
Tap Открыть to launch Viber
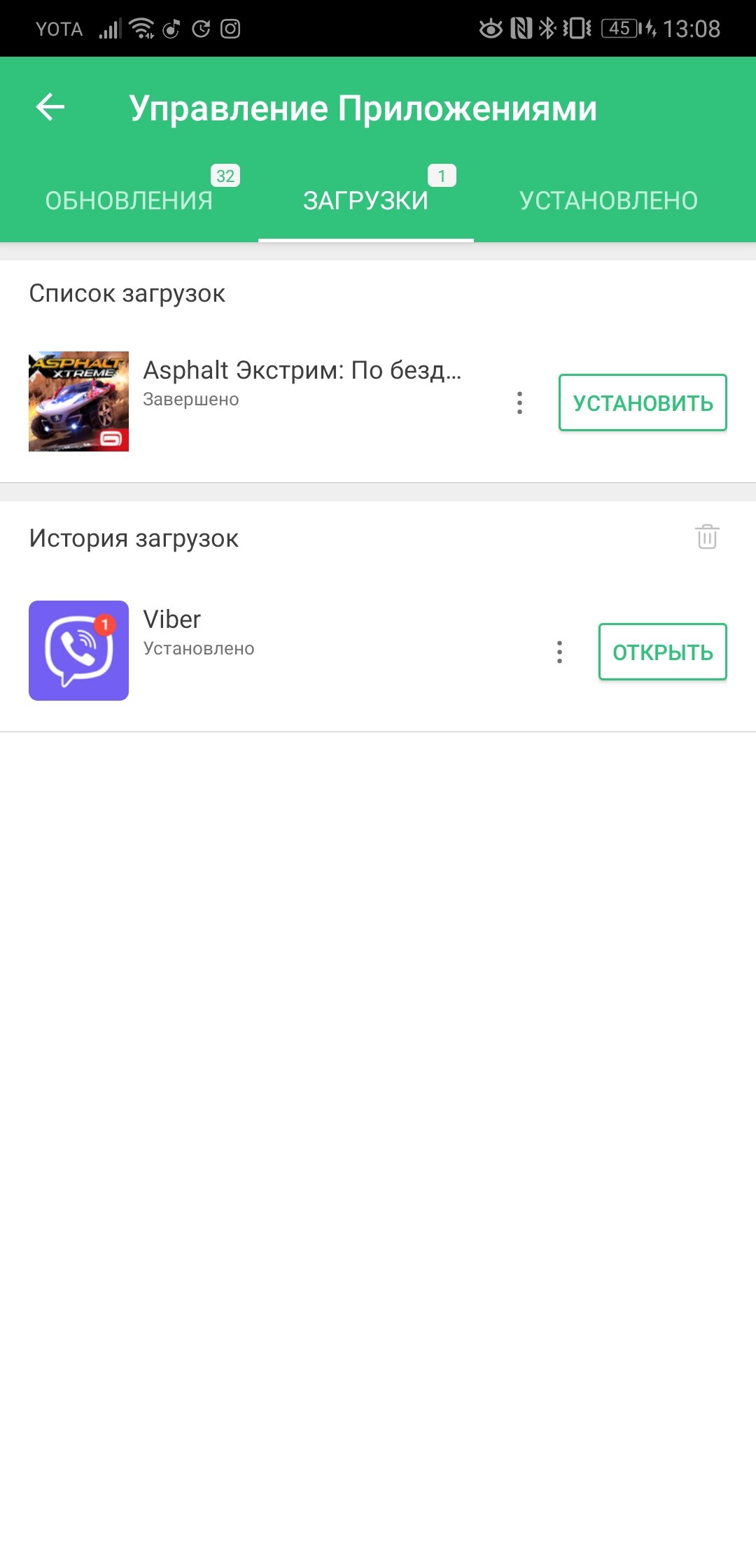pyautogui.click(x=662, y=652)
